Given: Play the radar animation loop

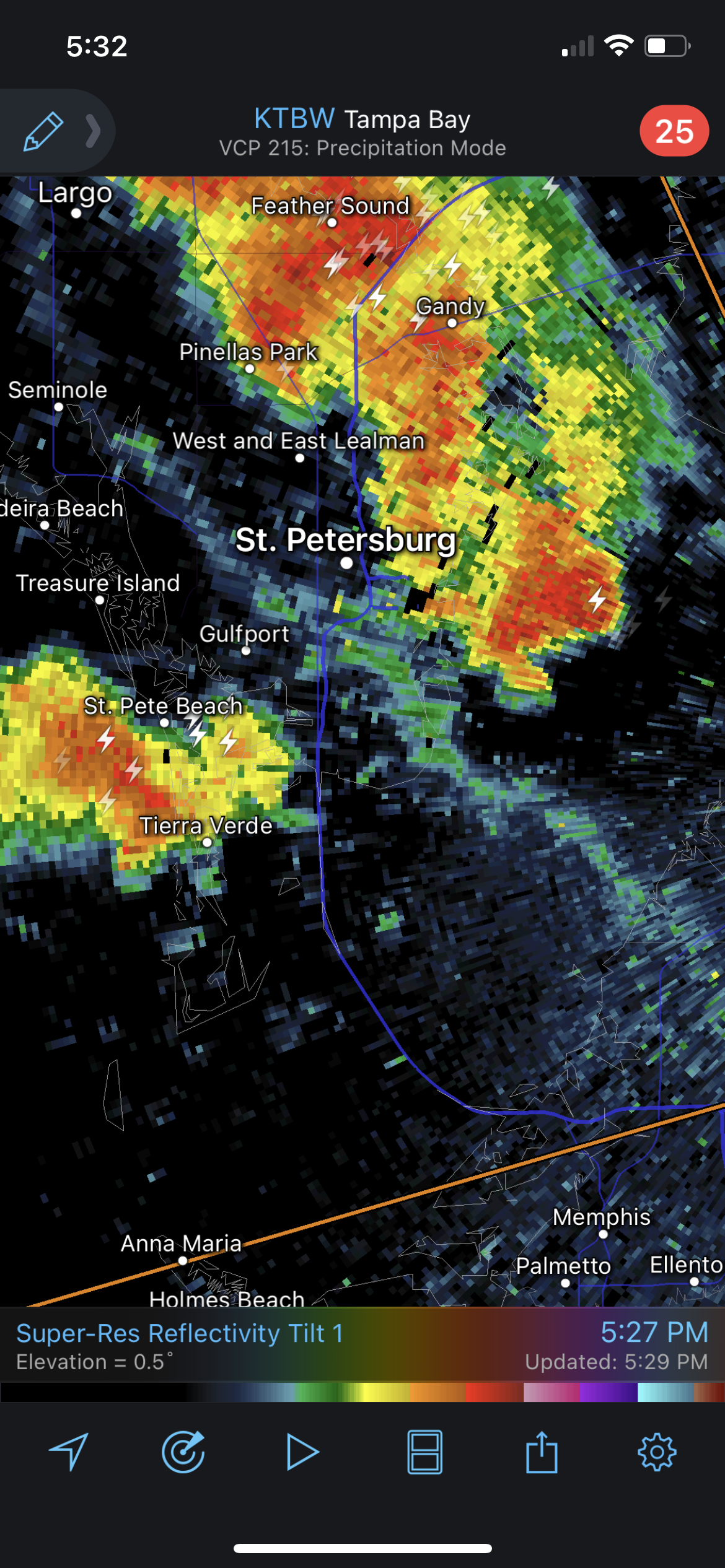Looking at the screenshot, I should point(302,1452).
